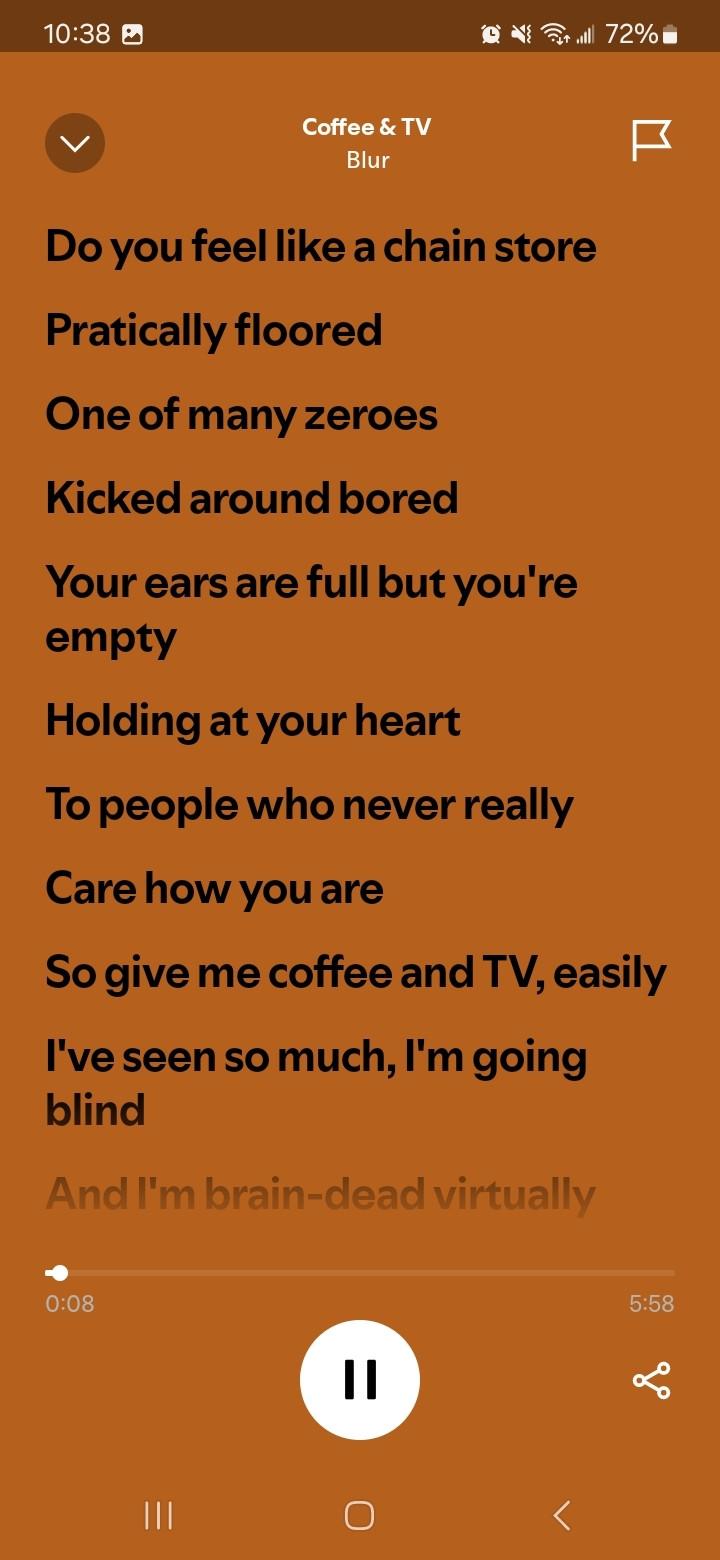The width and height of the screenshot is (720, 1560).
Task: Tap the song progress bar to seek
Action: [360, 1273]
